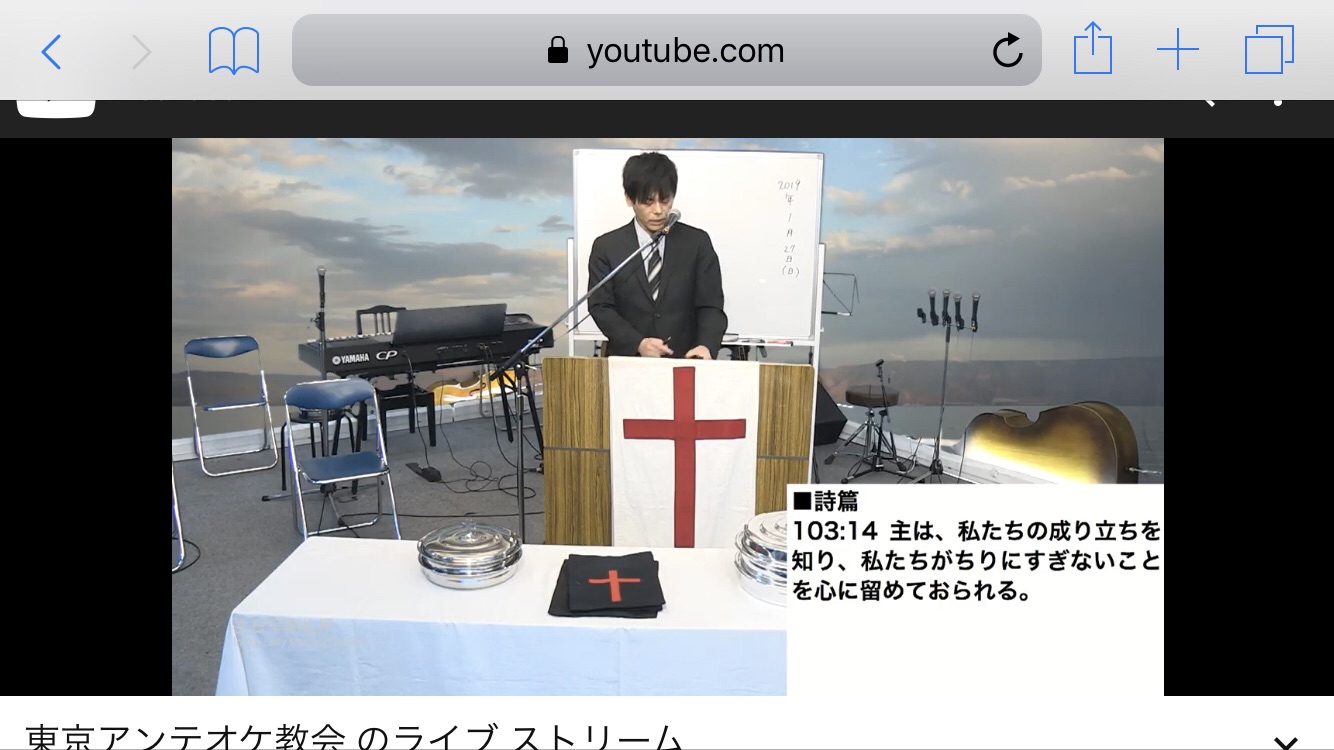
Task: Open a new tab
Action: tap(1178, 50)
